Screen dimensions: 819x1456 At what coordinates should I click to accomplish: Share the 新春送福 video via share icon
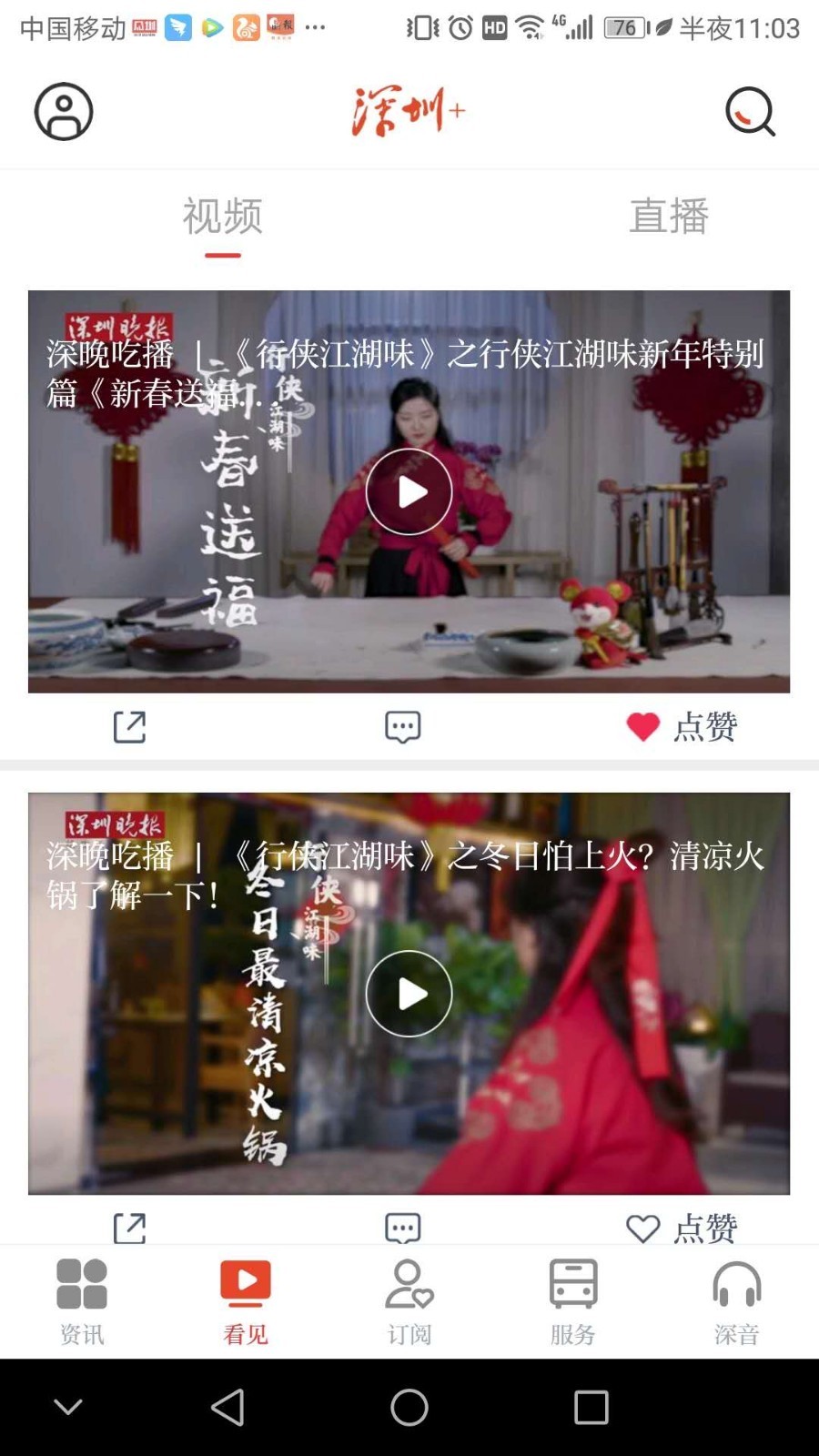click(x=131, y=725)
